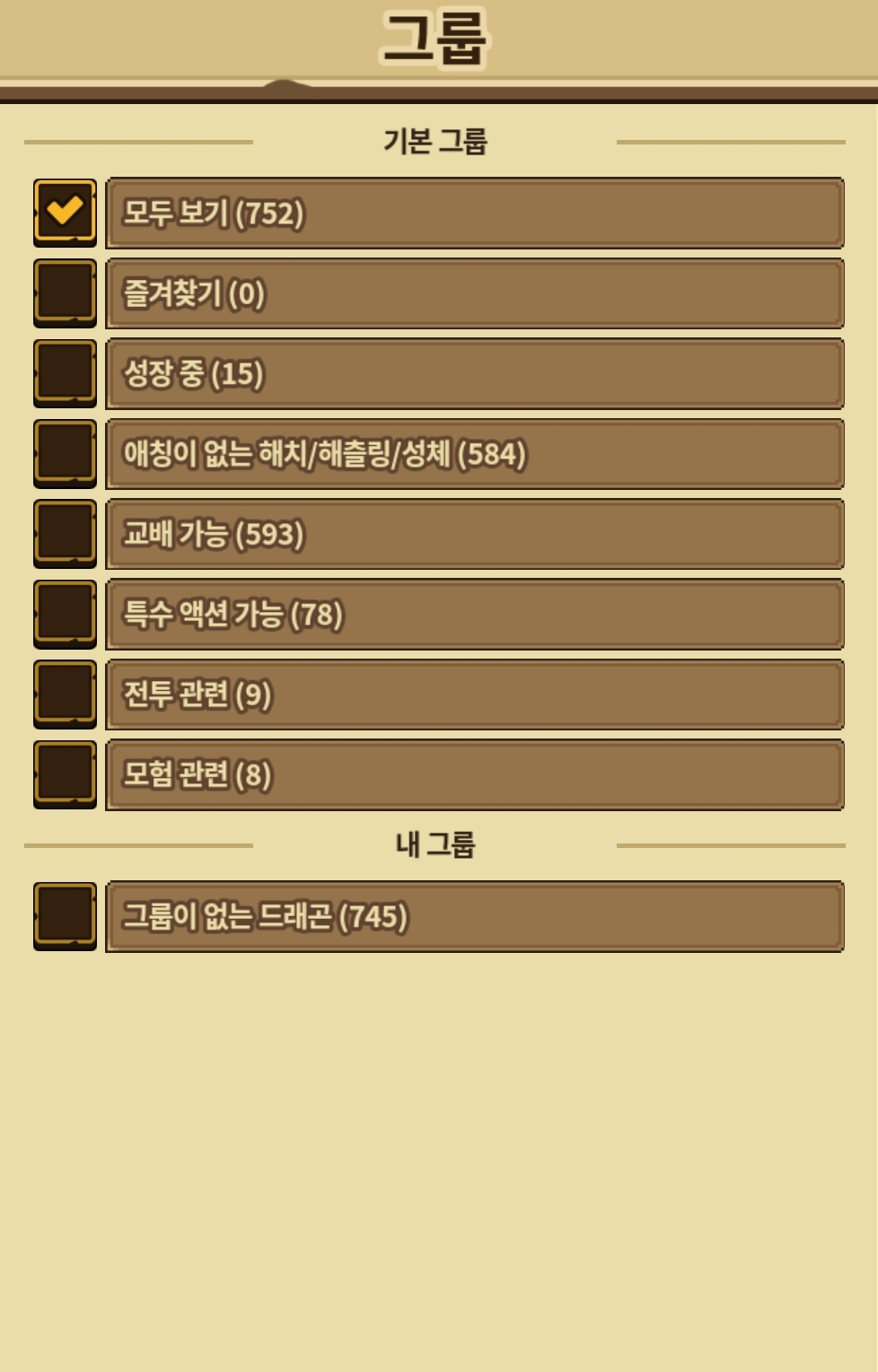Uncheck the 모두 보기 (752) checkbox

pyautogui.click(x=65, y=213)
